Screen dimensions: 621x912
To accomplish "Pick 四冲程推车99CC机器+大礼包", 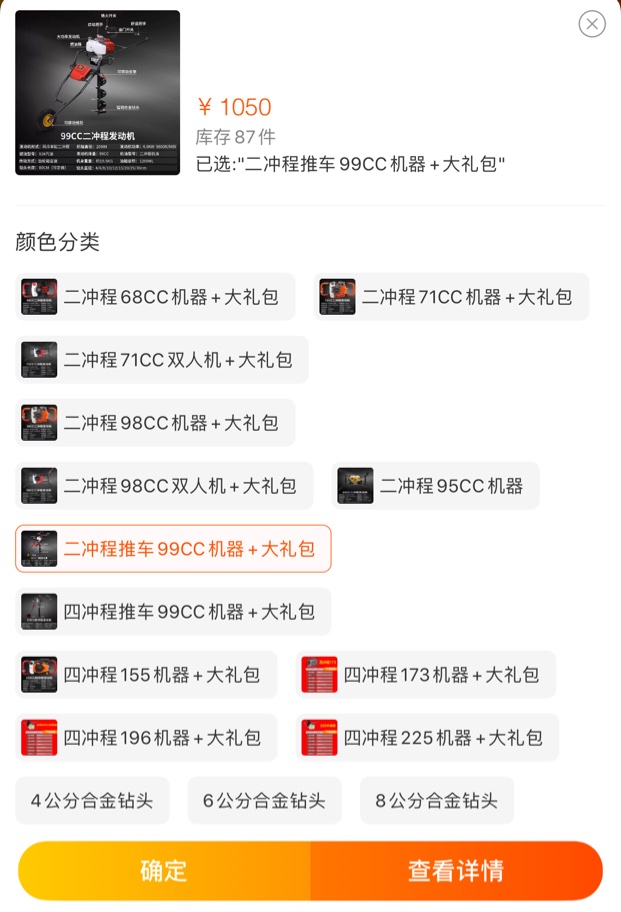I will 173,612.
